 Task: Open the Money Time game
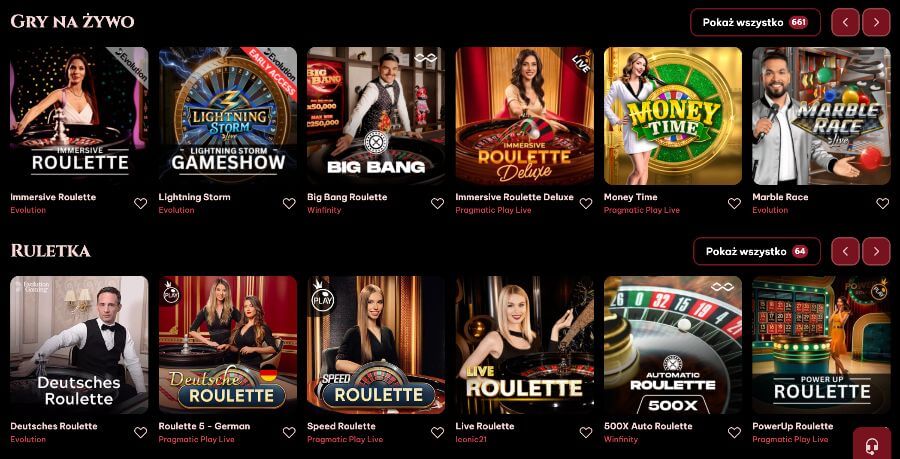pos(673,116)
